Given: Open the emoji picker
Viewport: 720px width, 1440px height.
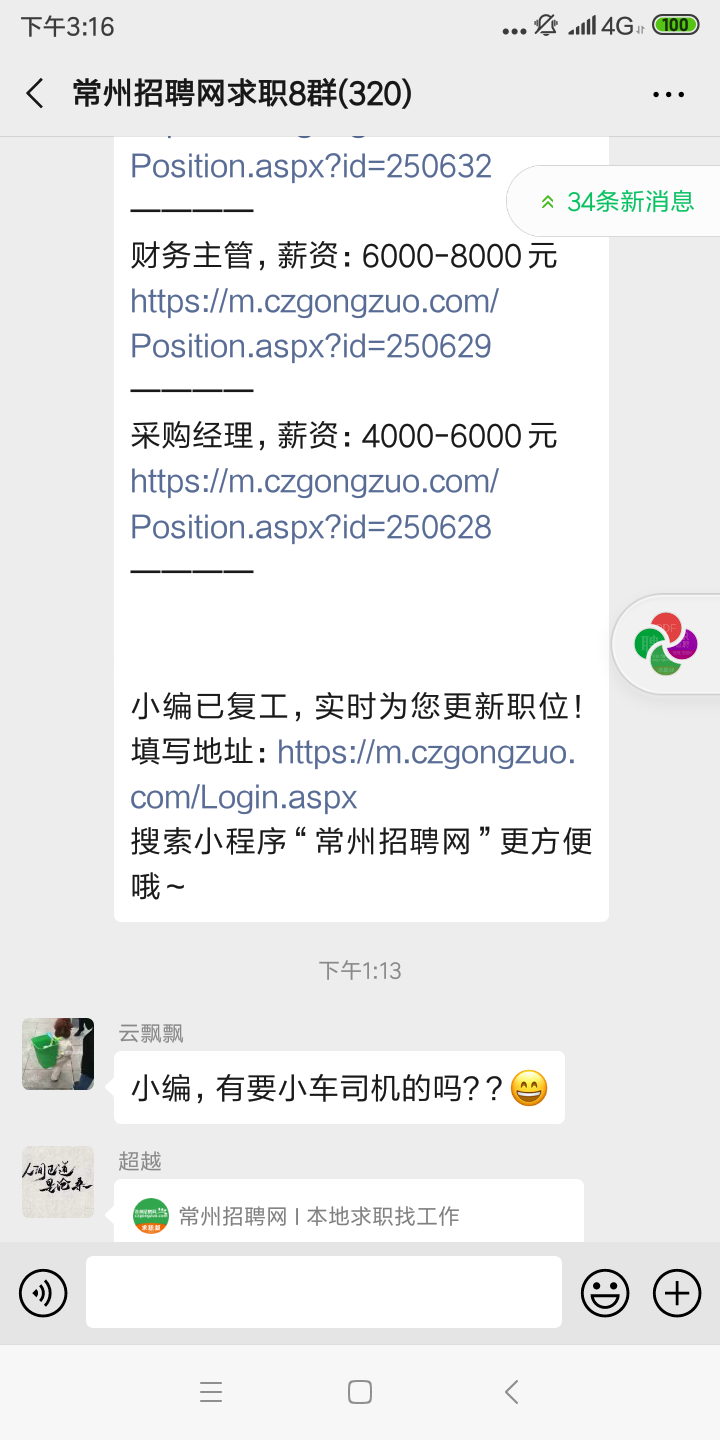Looking at the screenshot, I should [605, 1293].
